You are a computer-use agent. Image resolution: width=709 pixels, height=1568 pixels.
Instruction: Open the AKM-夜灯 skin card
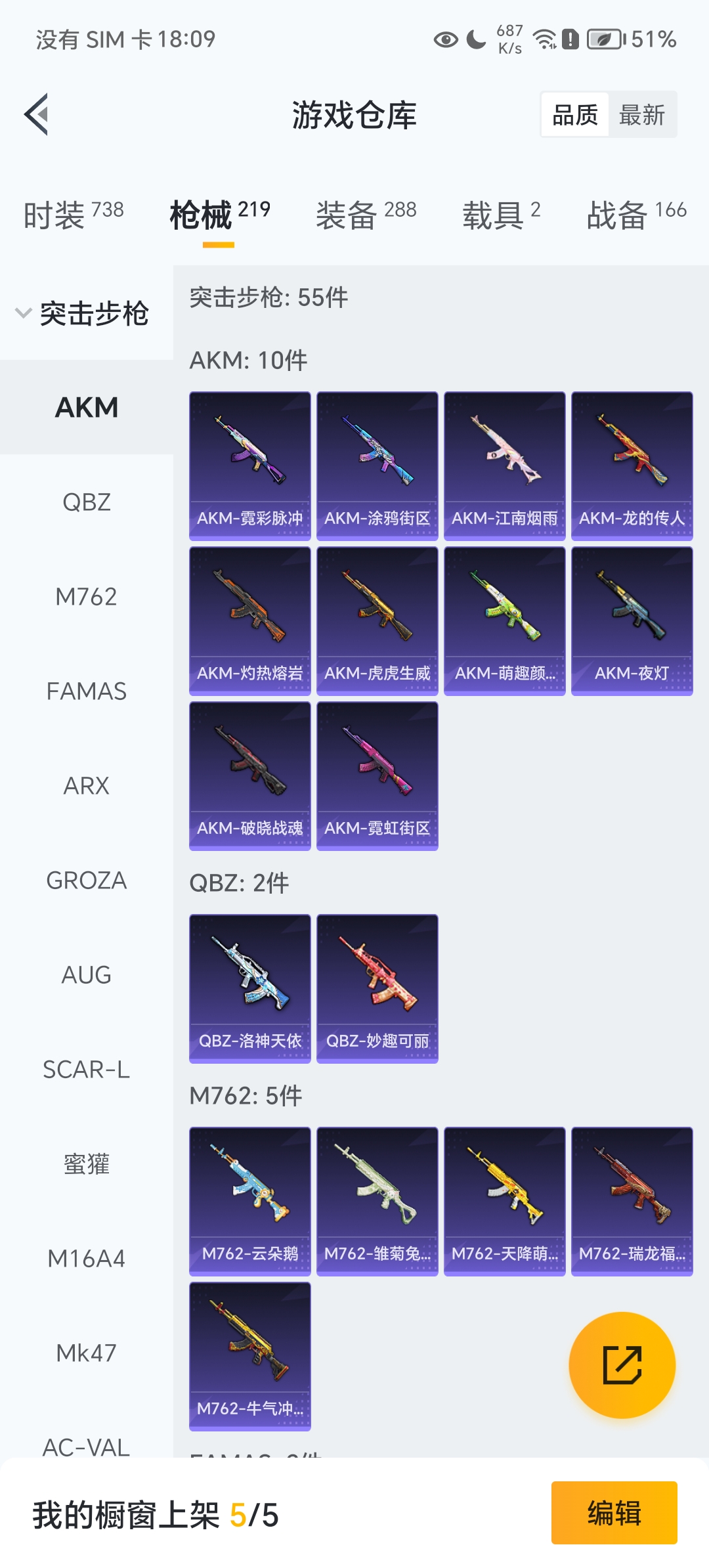tap(632, 621)
